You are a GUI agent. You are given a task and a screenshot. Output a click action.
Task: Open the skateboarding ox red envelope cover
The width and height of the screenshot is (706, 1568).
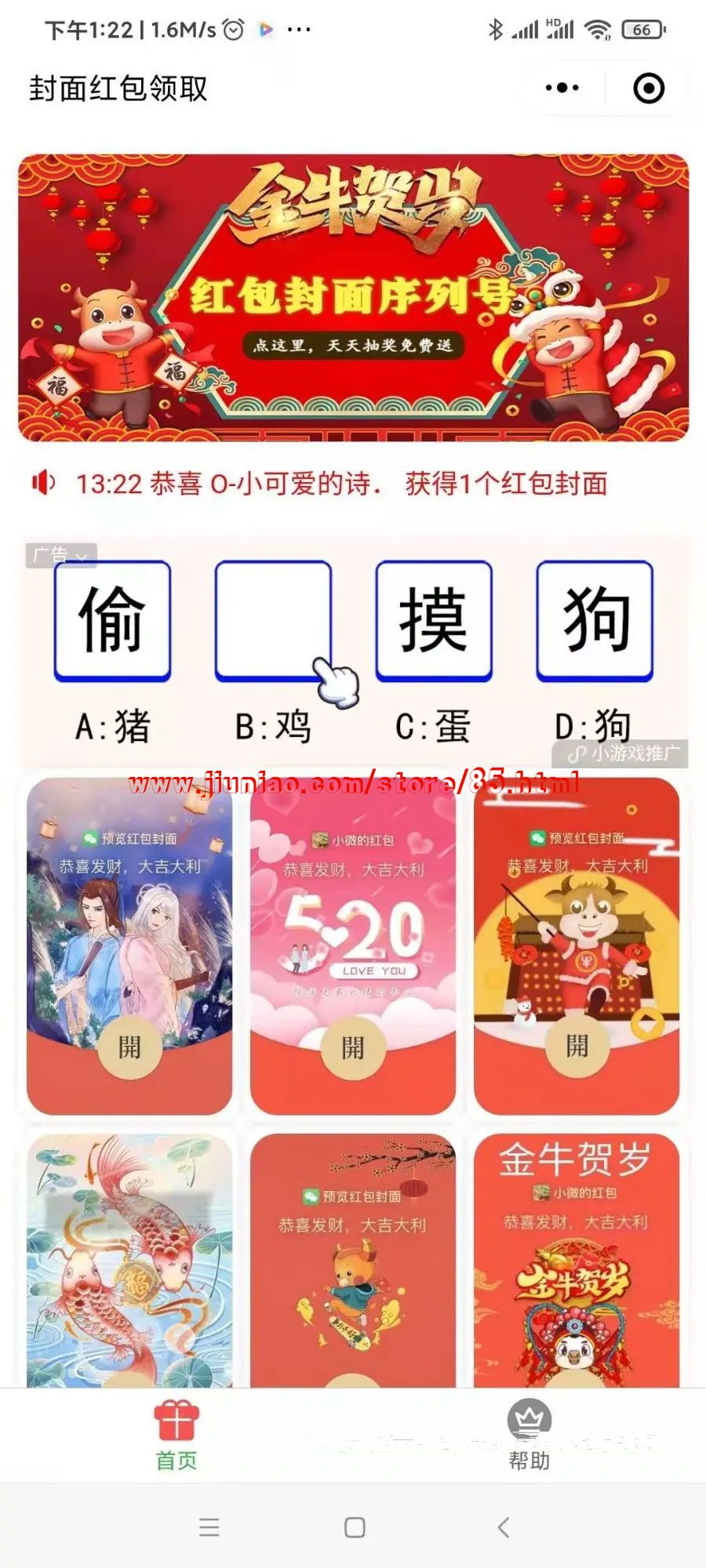click(353, 1262)
